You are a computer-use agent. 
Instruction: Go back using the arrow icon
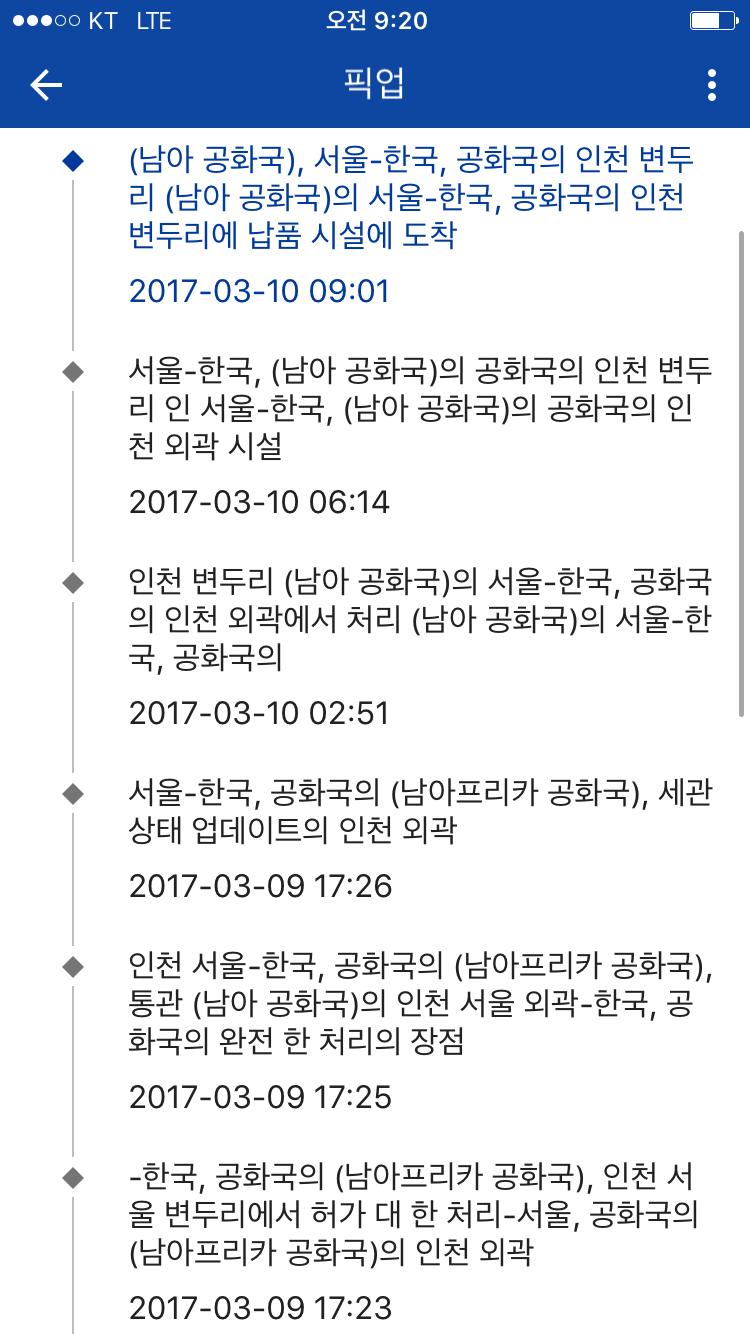click(x=46, y=85)
